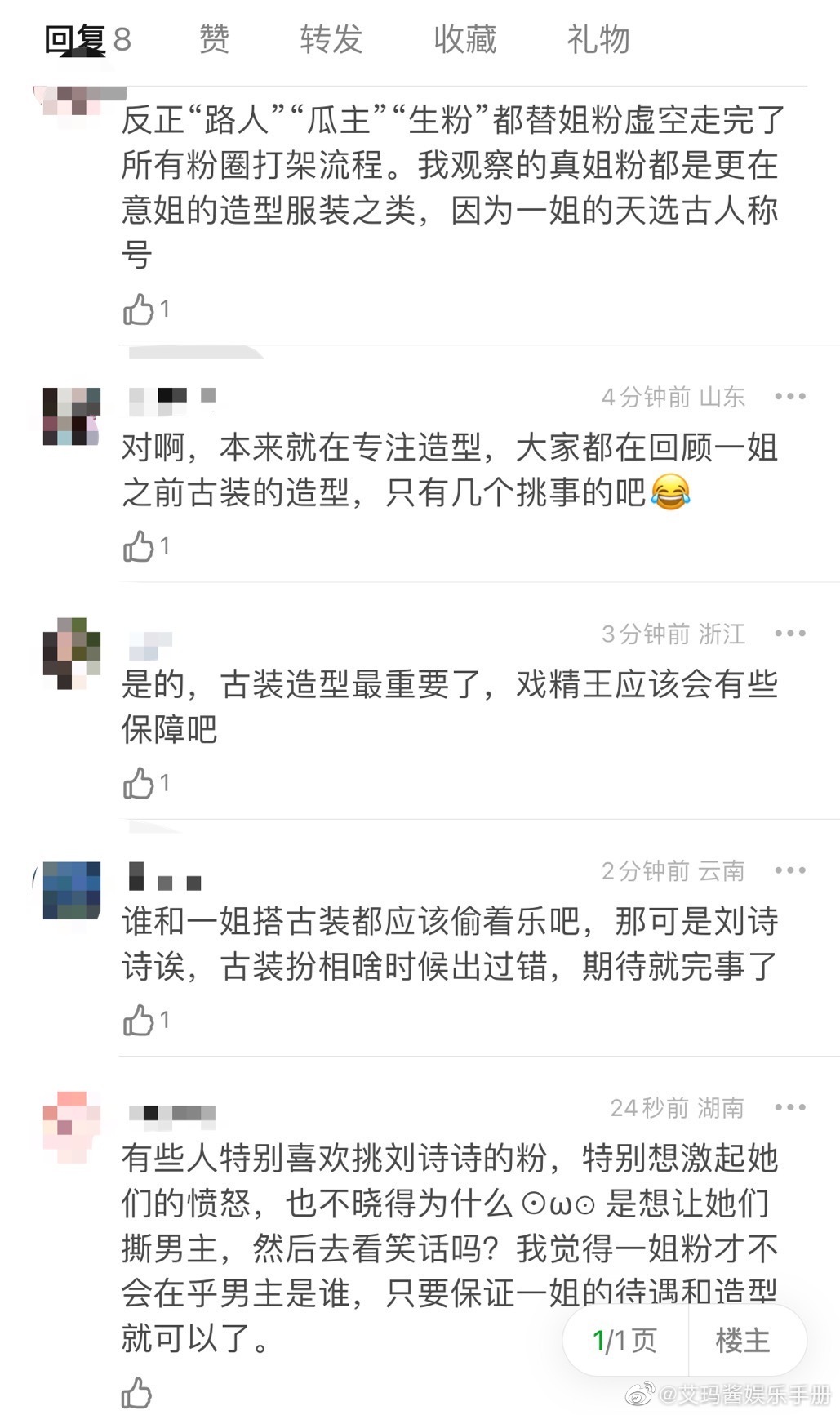Open more options on the 湖南 comment
The height and width of the screenshot is (1415, 840).
(x=790, y=1108)
